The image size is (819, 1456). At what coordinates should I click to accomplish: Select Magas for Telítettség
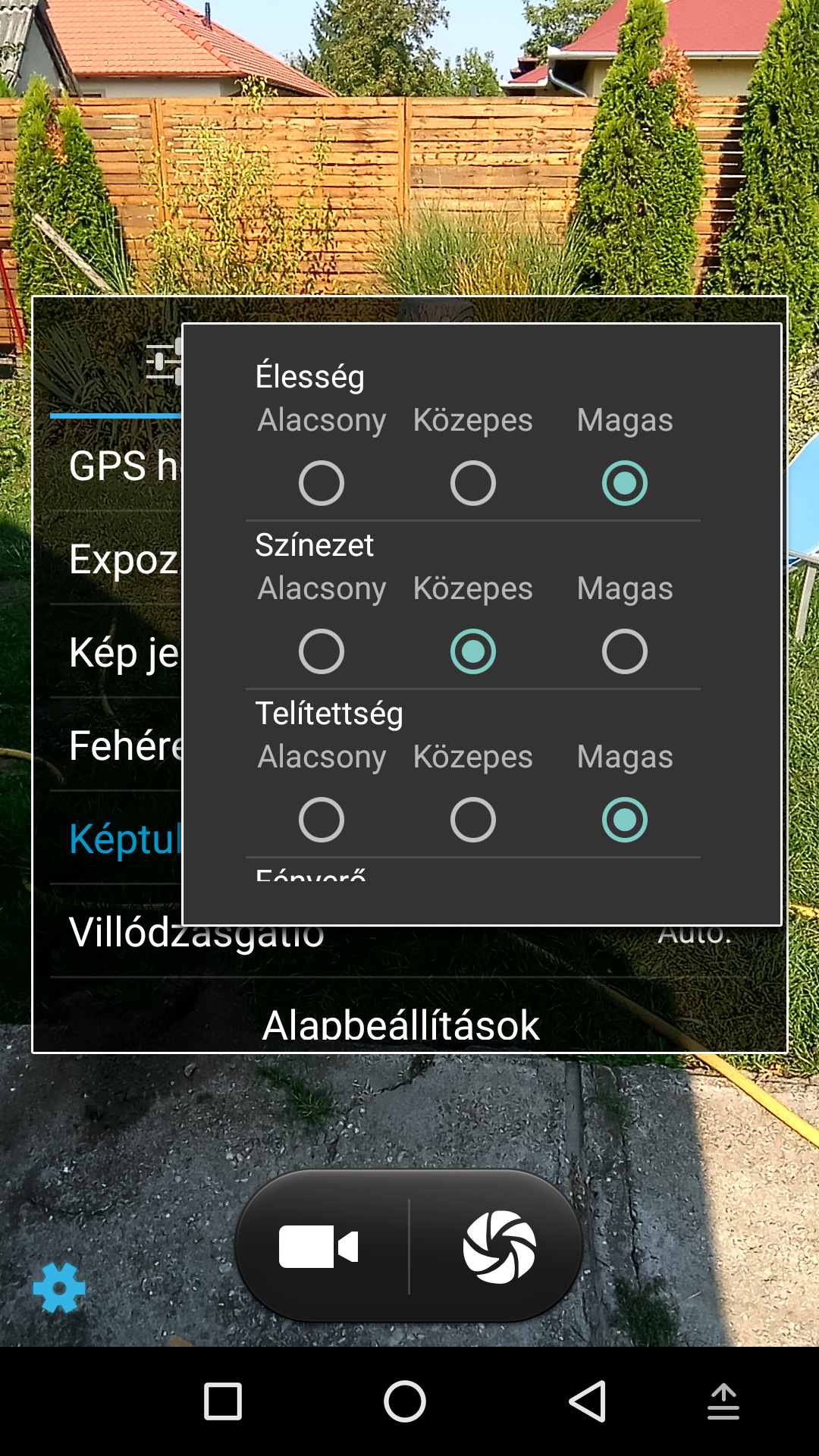(x=625, y=820)
